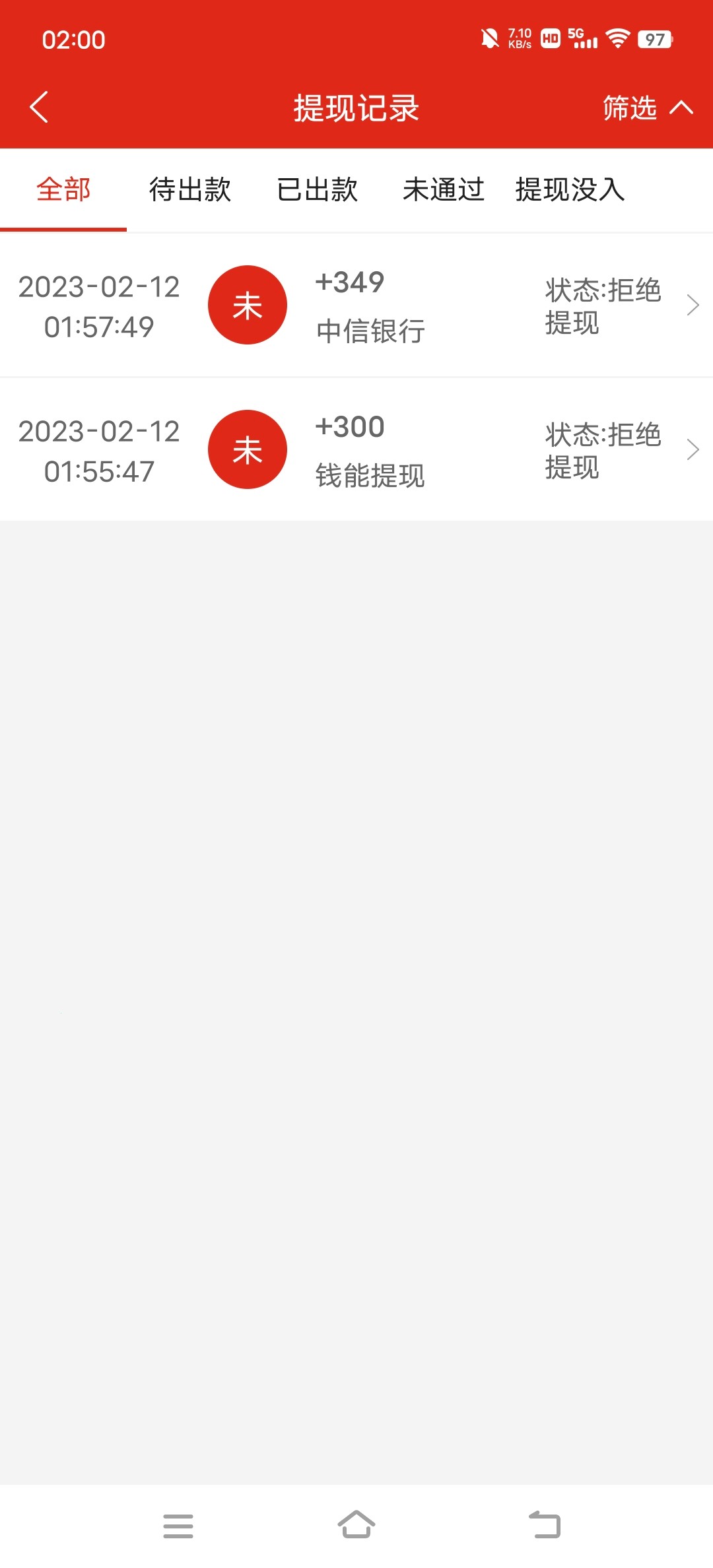Tap the clock showing 02:00 in status bar
The height and width of the screenshot is (1568, 713).
coord(73,40)
